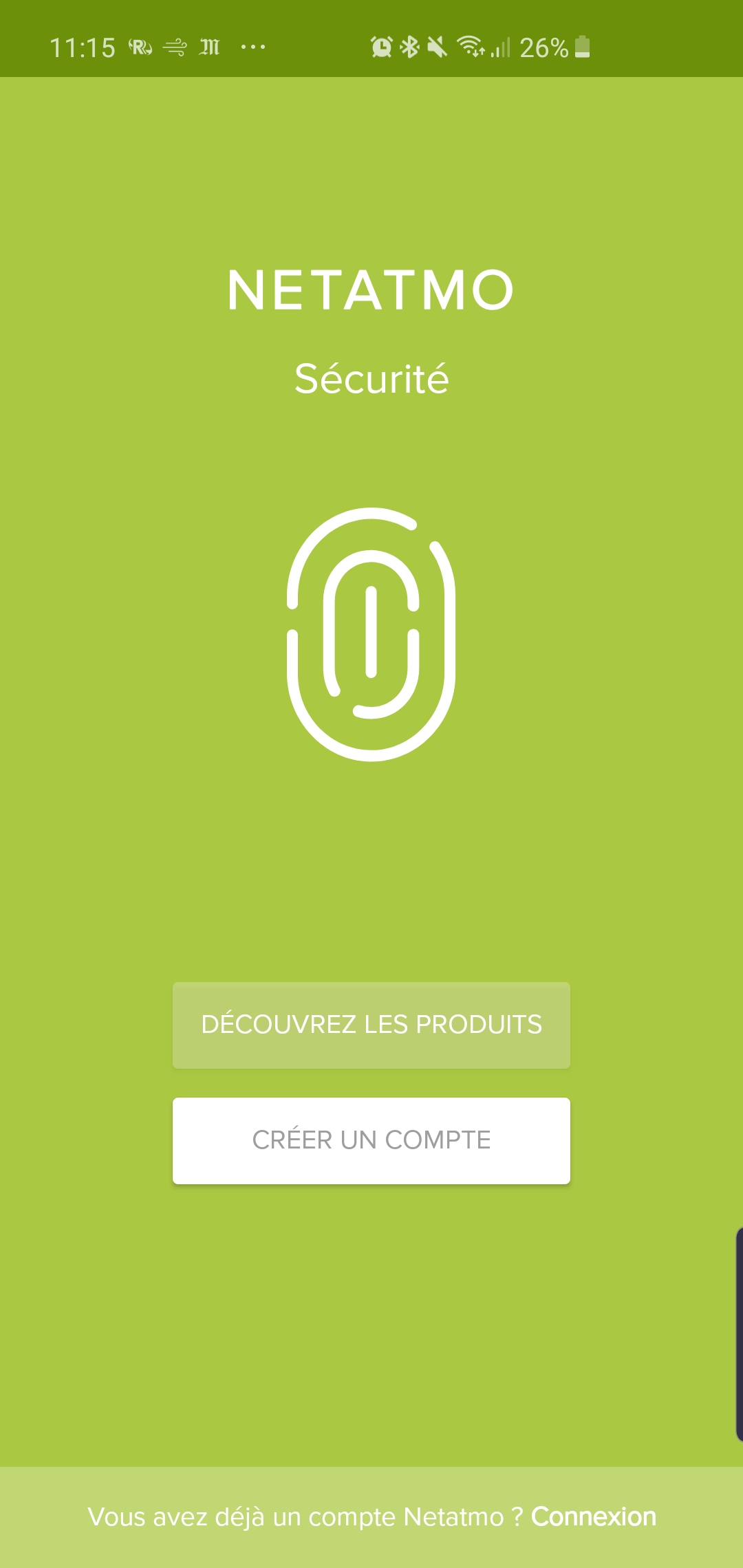Select Créer un compte
Viewport: 743px width, 1568px height.
[x=371, y=1140]
